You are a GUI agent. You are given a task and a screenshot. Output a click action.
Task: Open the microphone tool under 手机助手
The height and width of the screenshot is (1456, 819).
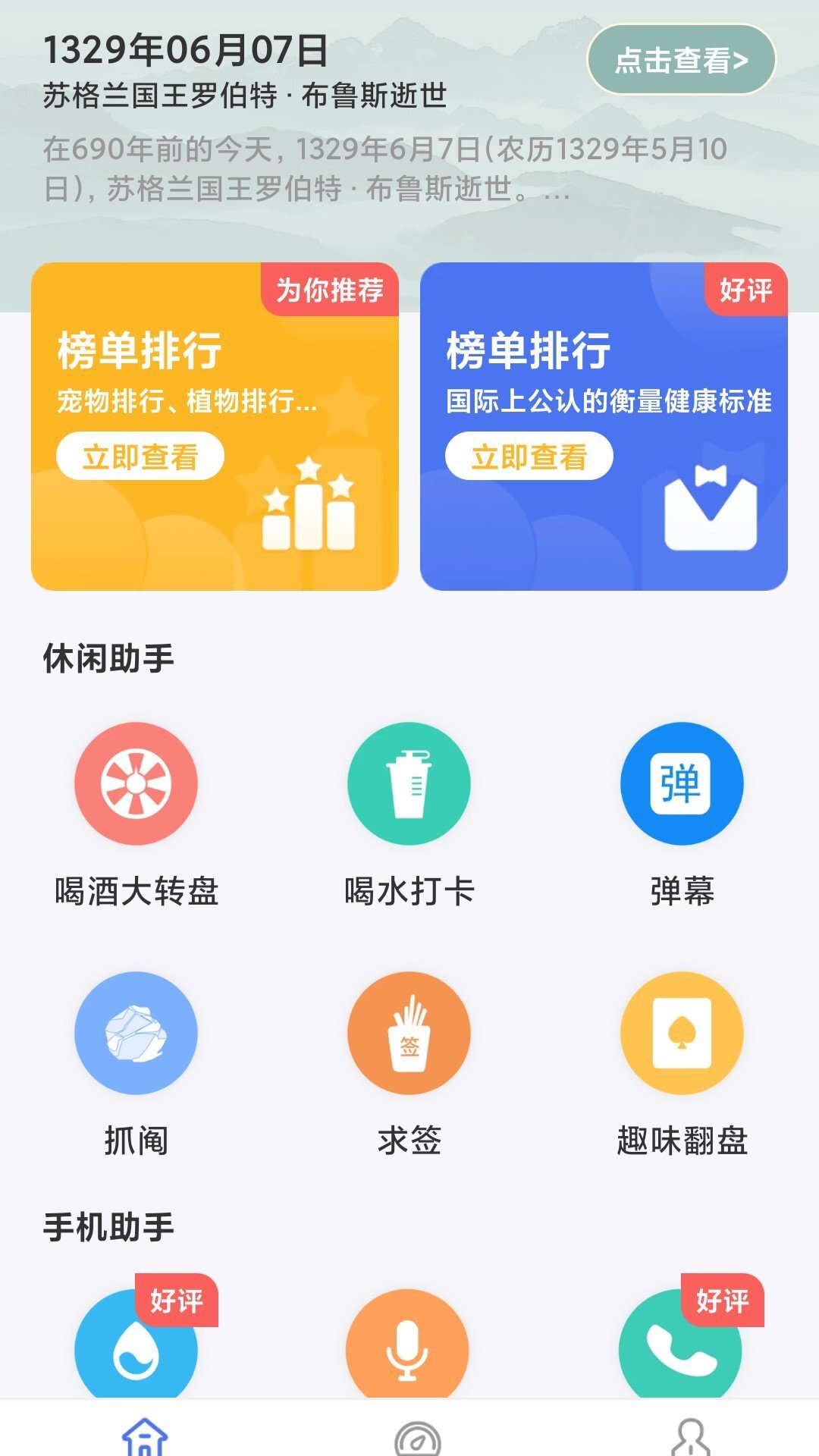pyautogui.click(x=409, y=1357)
